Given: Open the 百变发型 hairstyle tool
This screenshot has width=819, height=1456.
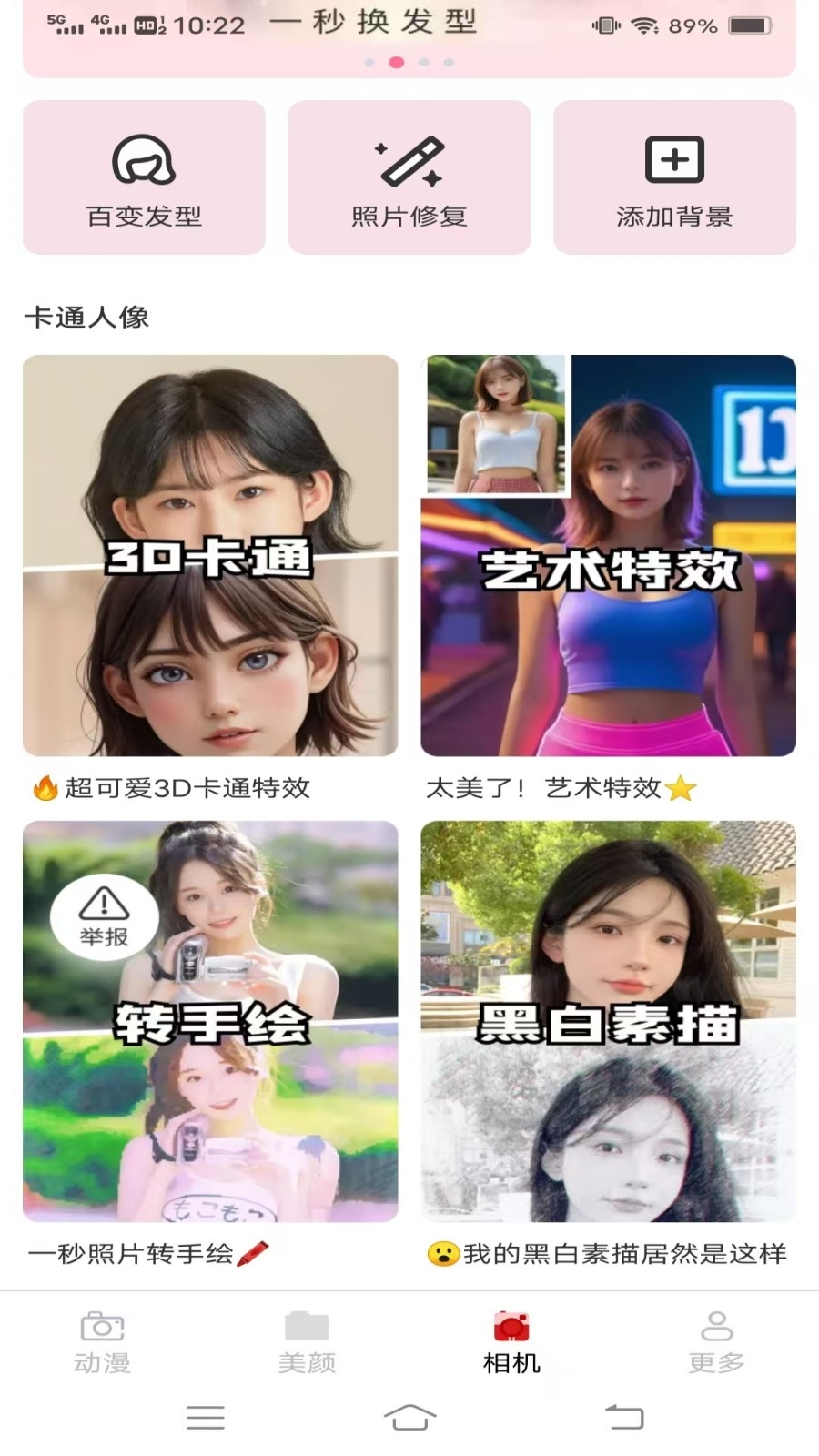Looking at the screenshot, I should (x=144, y=177).
